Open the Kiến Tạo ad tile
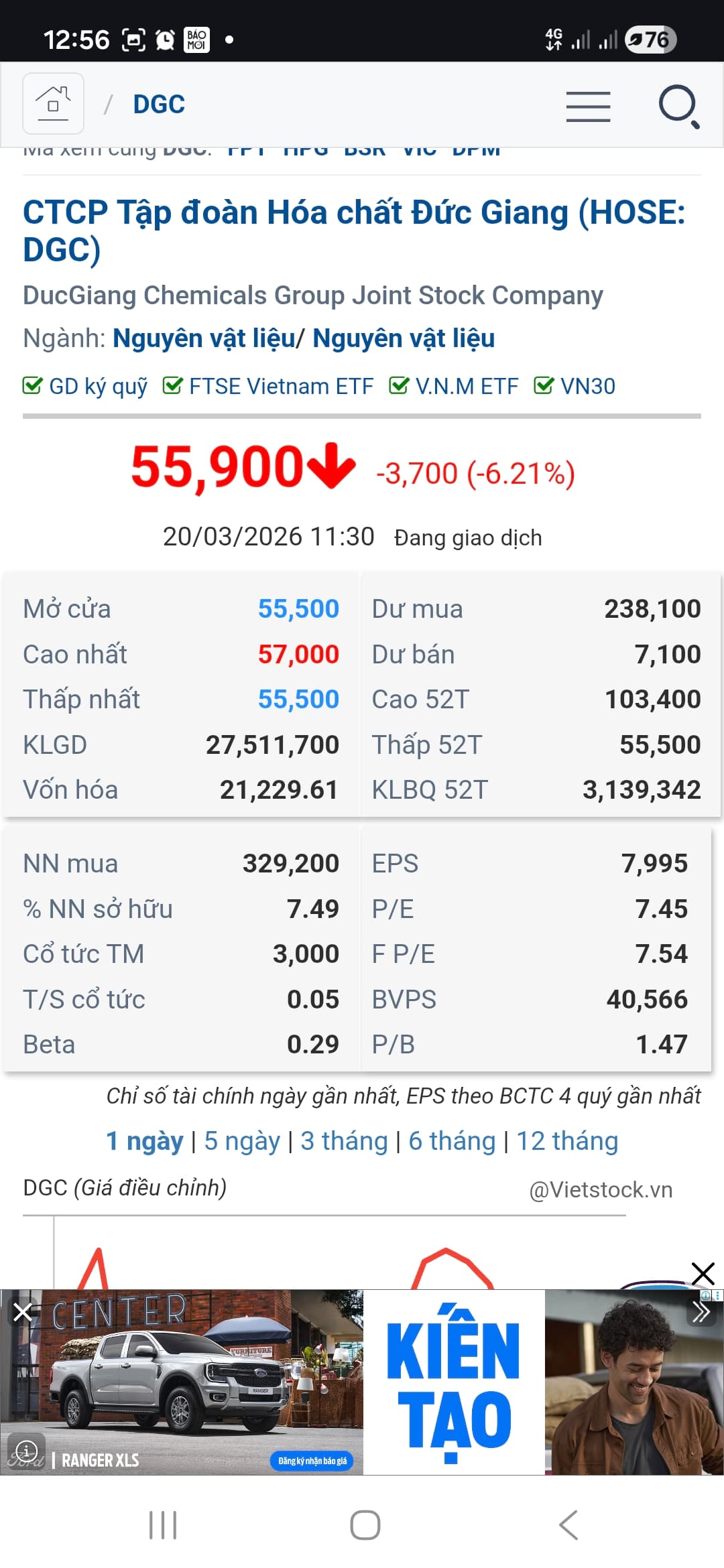Screen dimensions: 724x1568 [454, 1382]
